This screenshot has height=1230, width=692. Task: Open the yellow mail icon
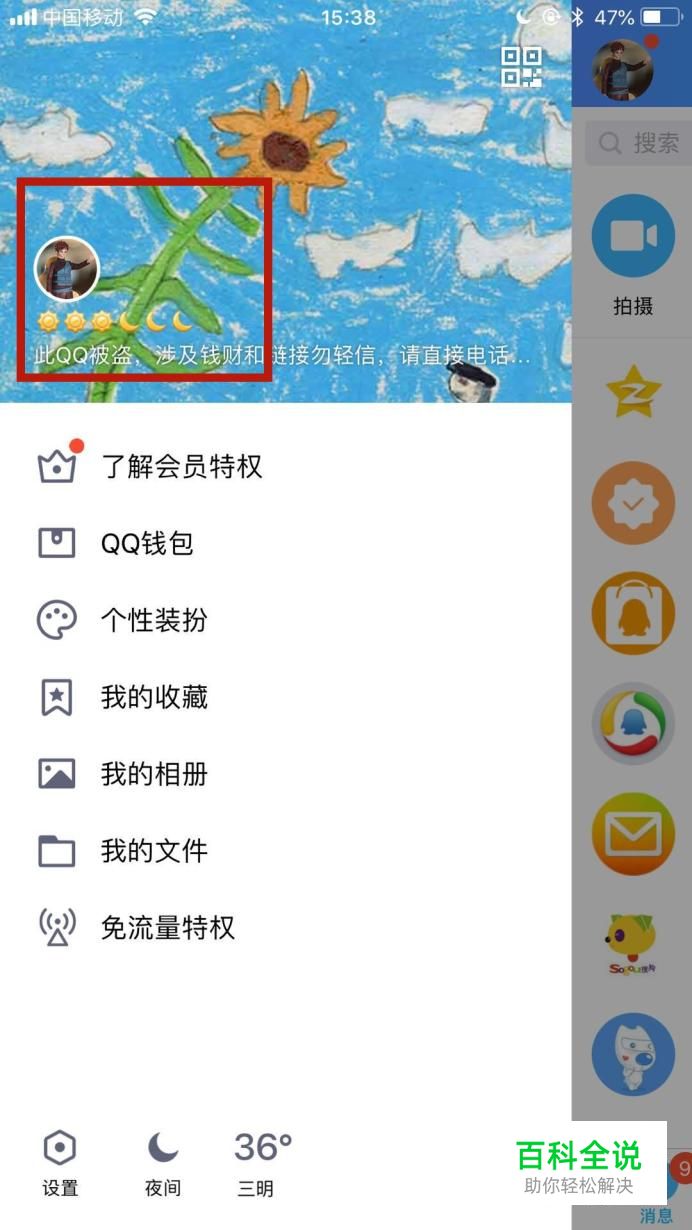tap(633, 834)
